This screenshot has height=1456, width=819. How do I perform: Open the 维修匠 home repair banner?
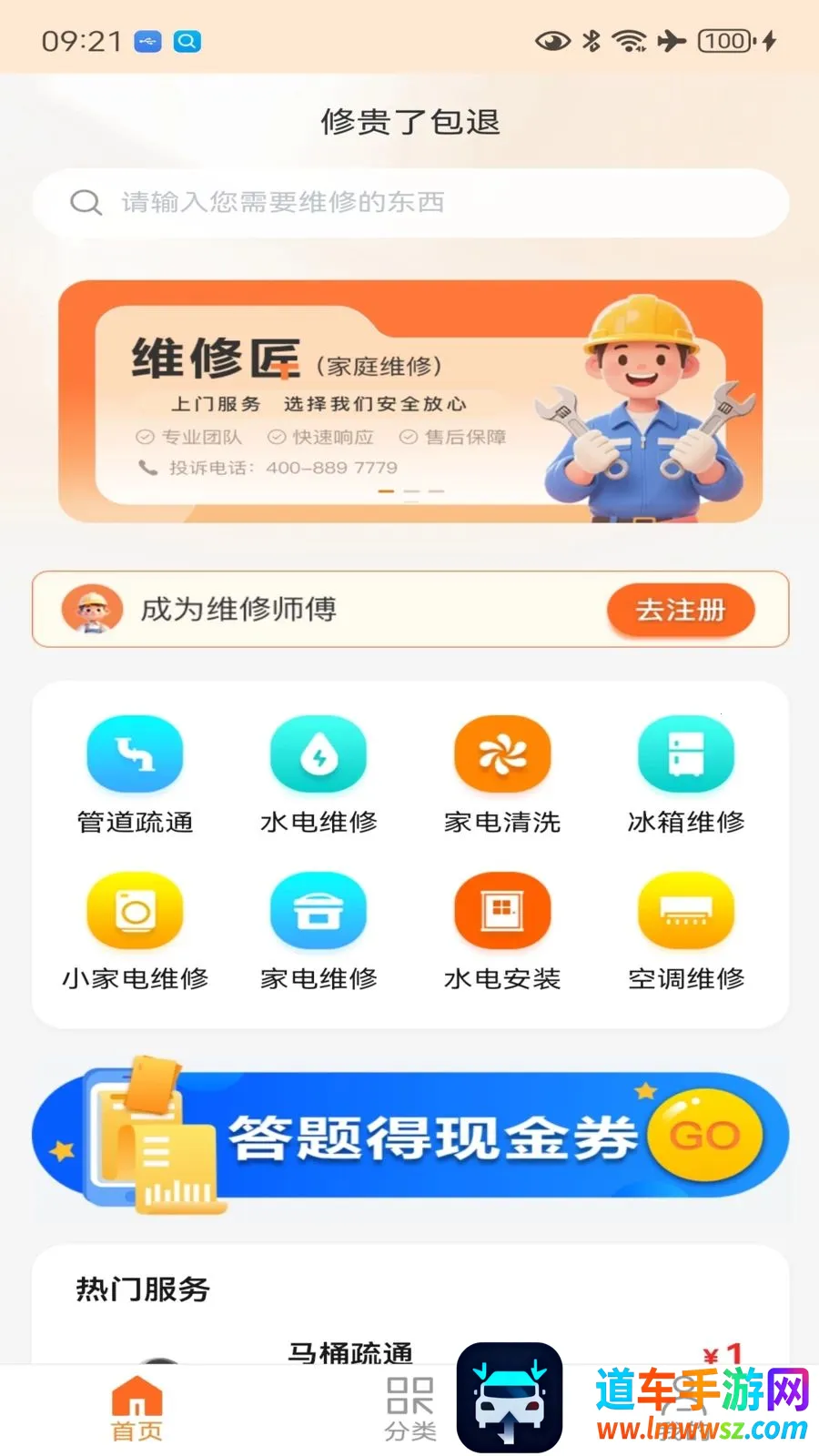point(410,401)
